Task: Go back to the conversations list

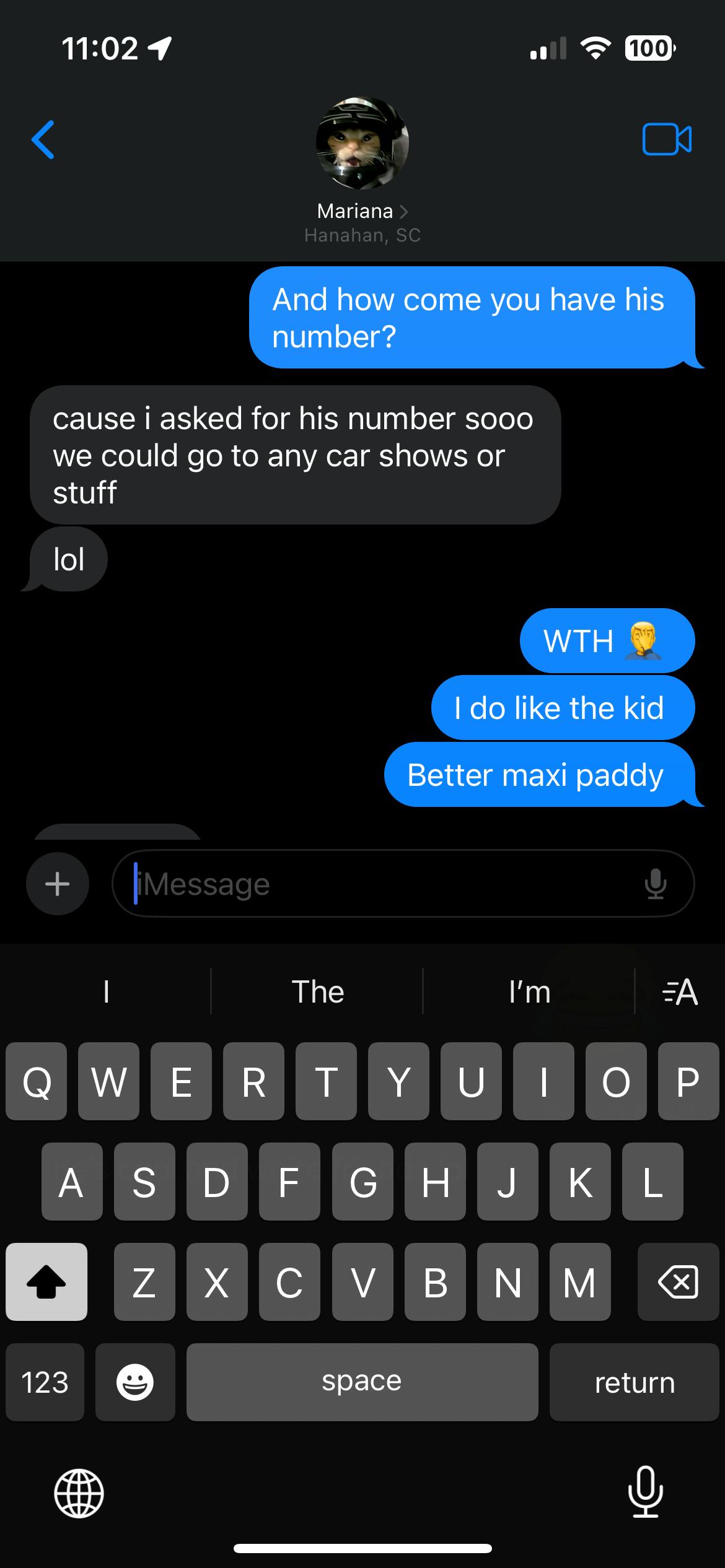Action: click(x=43, y=139)
